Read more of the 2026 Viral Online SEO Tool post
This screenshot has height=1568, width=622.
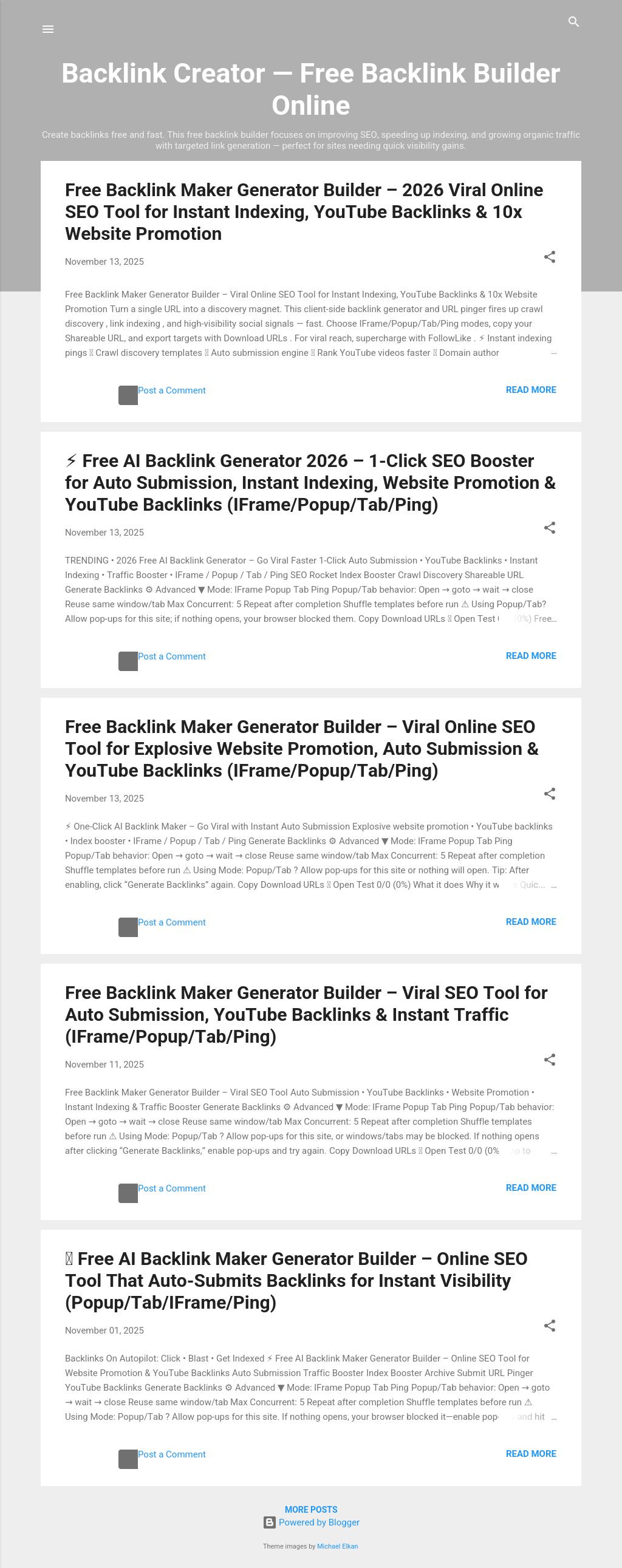531,389
